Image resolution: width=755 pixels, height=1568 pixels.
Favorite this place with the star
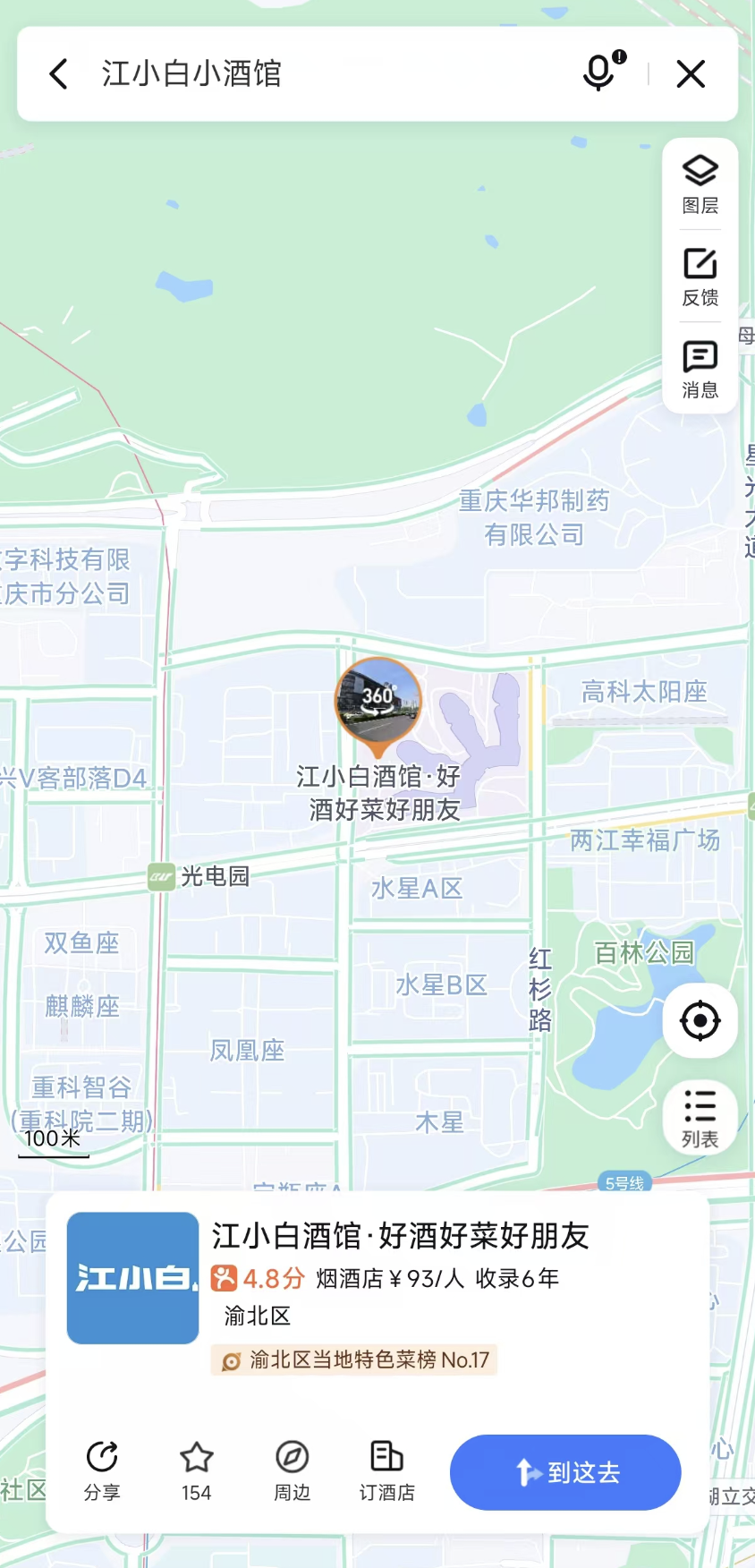[197, 1470]
